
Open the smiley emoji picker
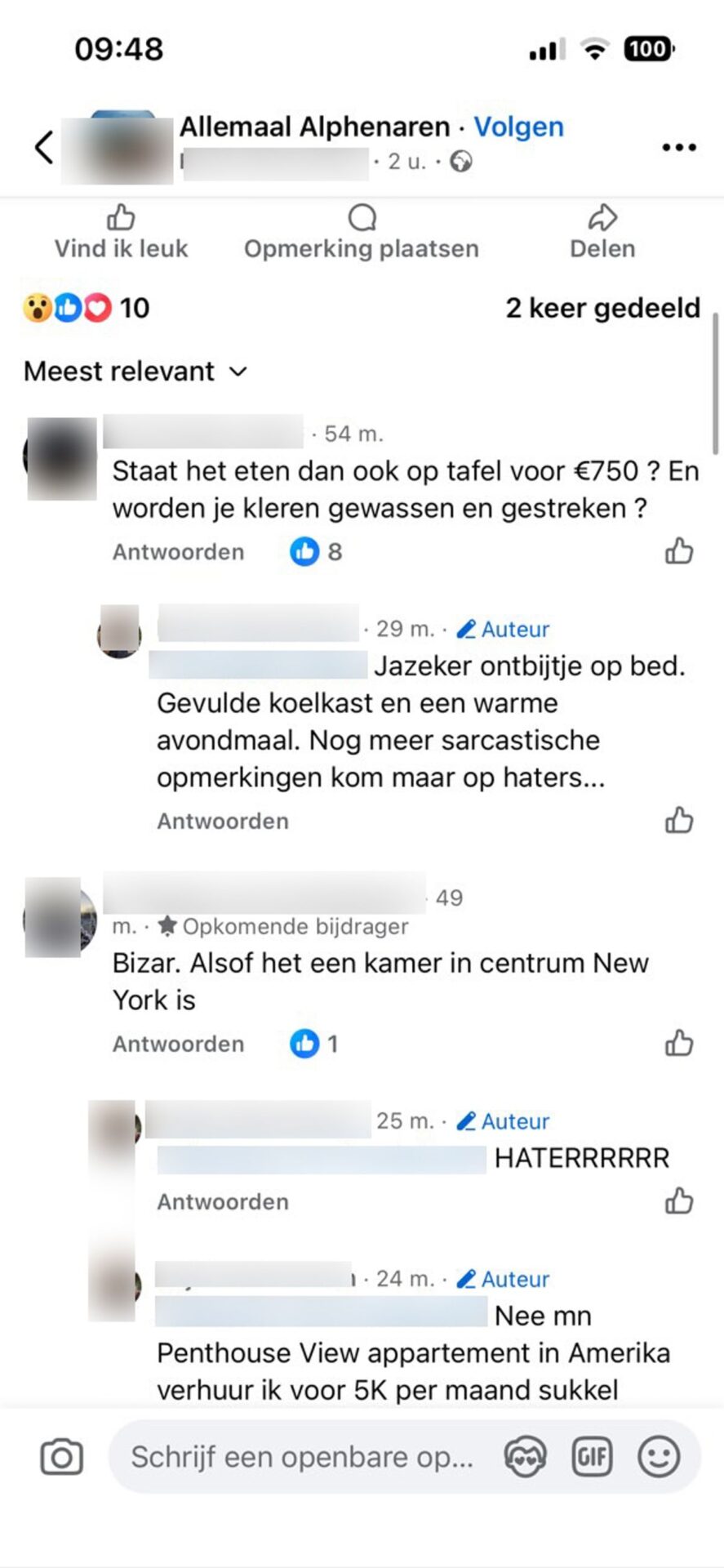tap(659, 1457)
